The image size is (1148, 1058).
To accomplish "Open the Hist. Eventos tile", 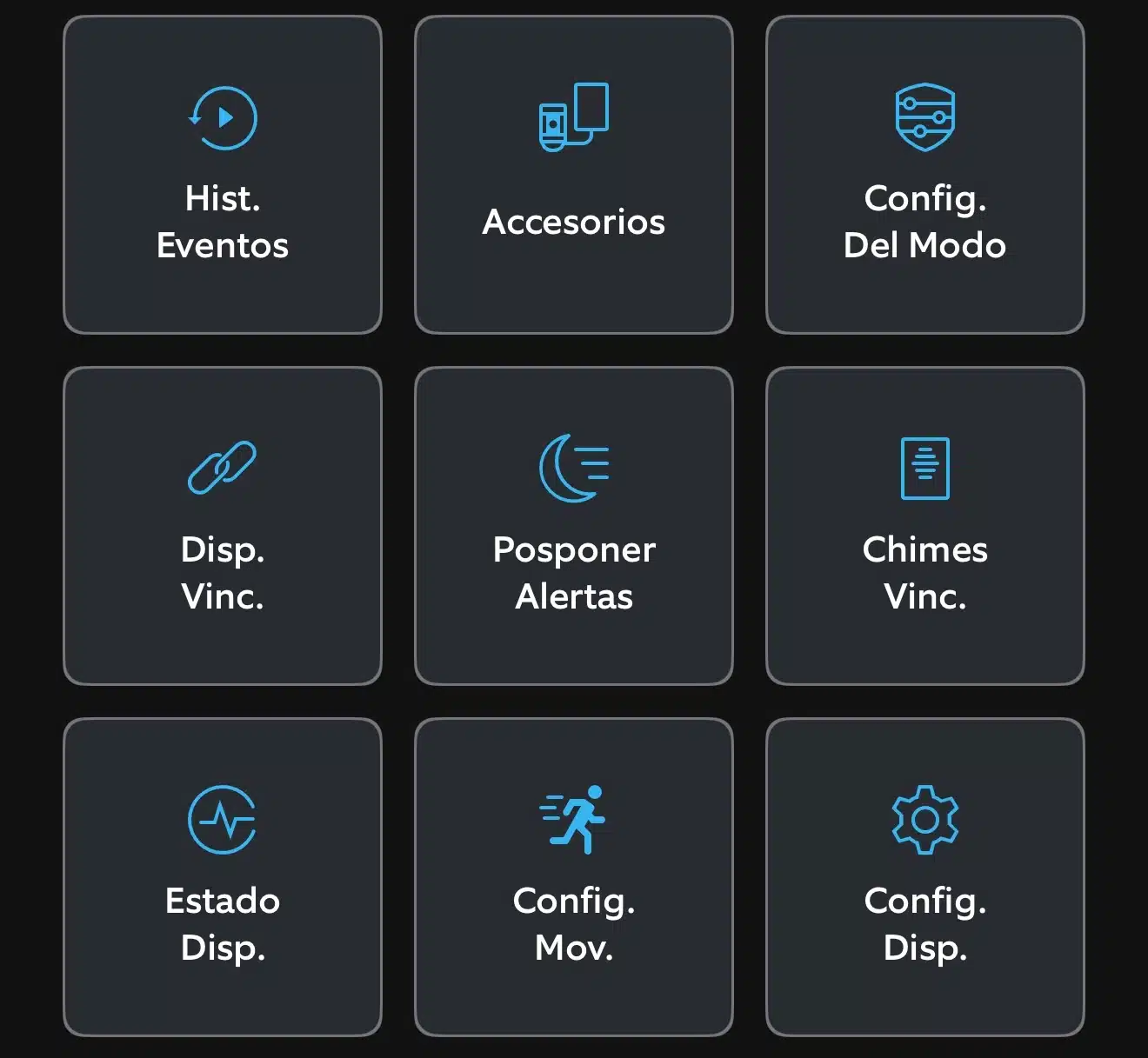I will 223,175.
